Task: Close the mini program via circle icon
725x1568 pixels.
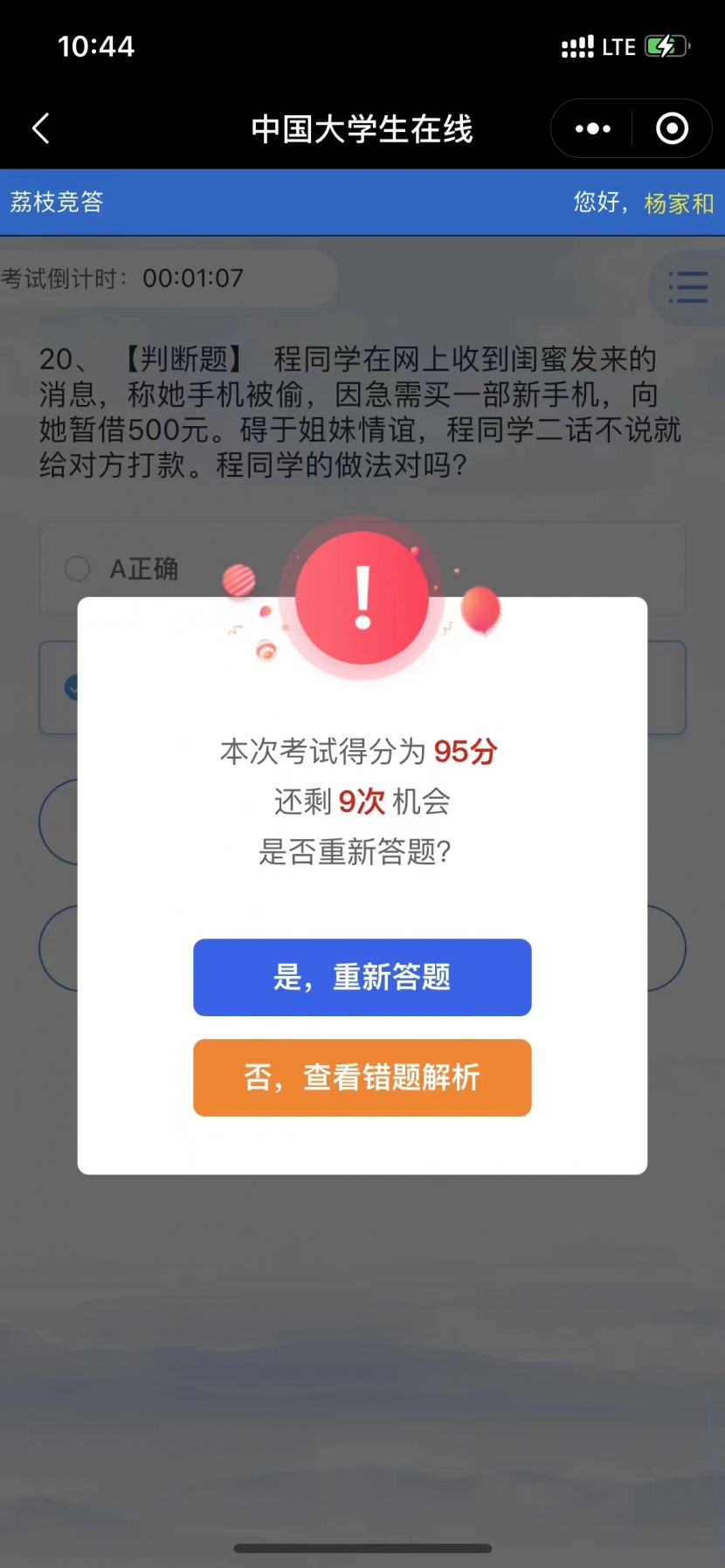Action: [x=672, y=128]
